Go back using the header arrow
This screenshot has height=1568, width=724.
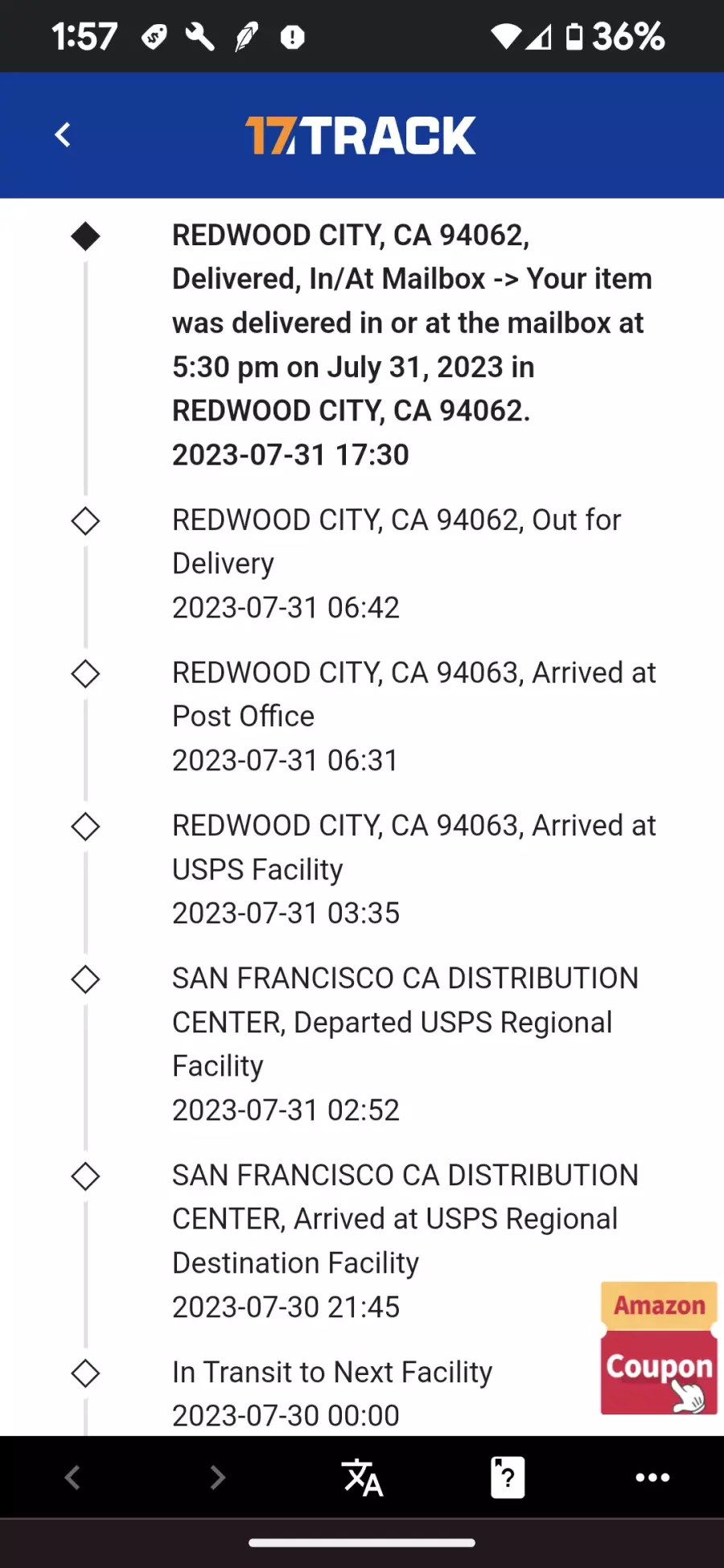coord(63,134)
